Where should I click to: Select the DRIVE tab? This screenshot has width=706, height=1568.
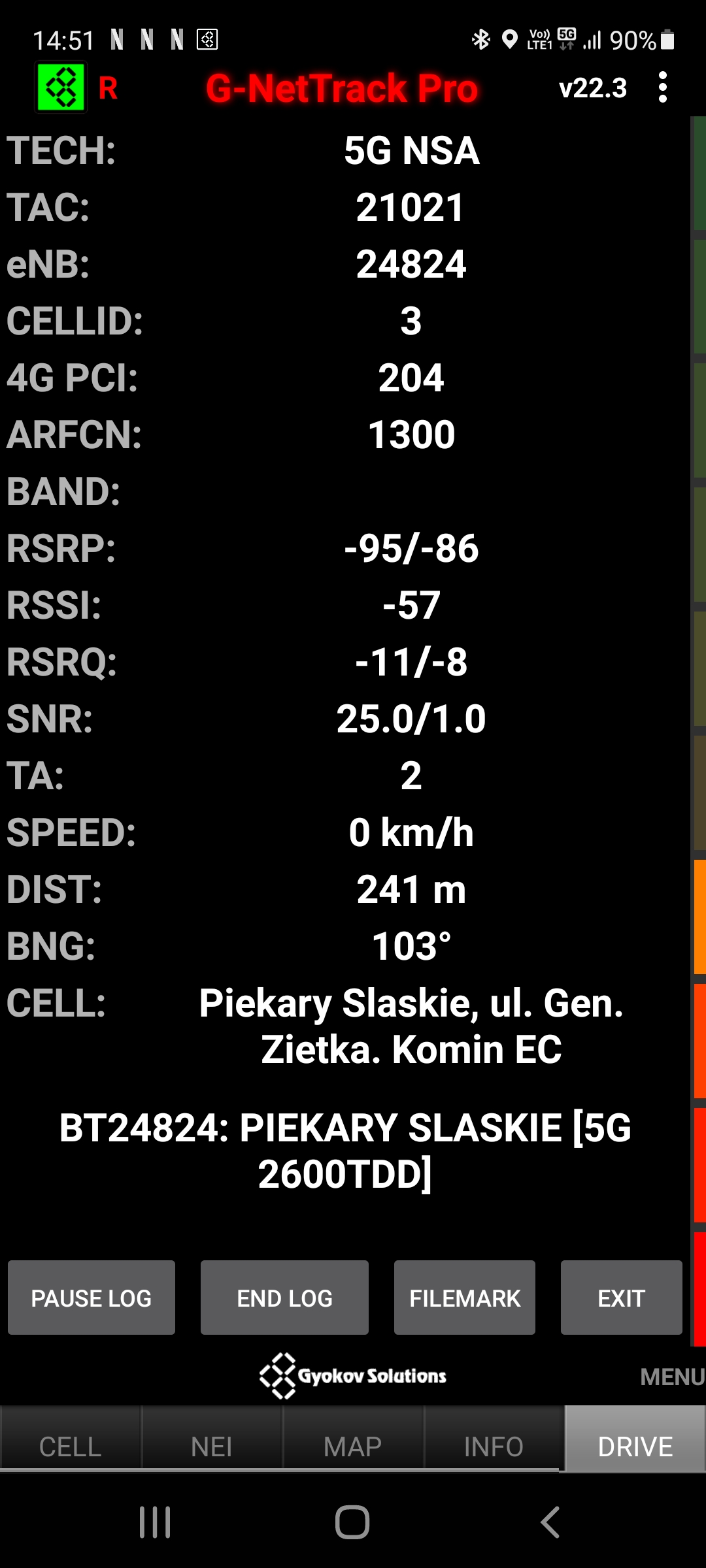[x=635, y=1446]
